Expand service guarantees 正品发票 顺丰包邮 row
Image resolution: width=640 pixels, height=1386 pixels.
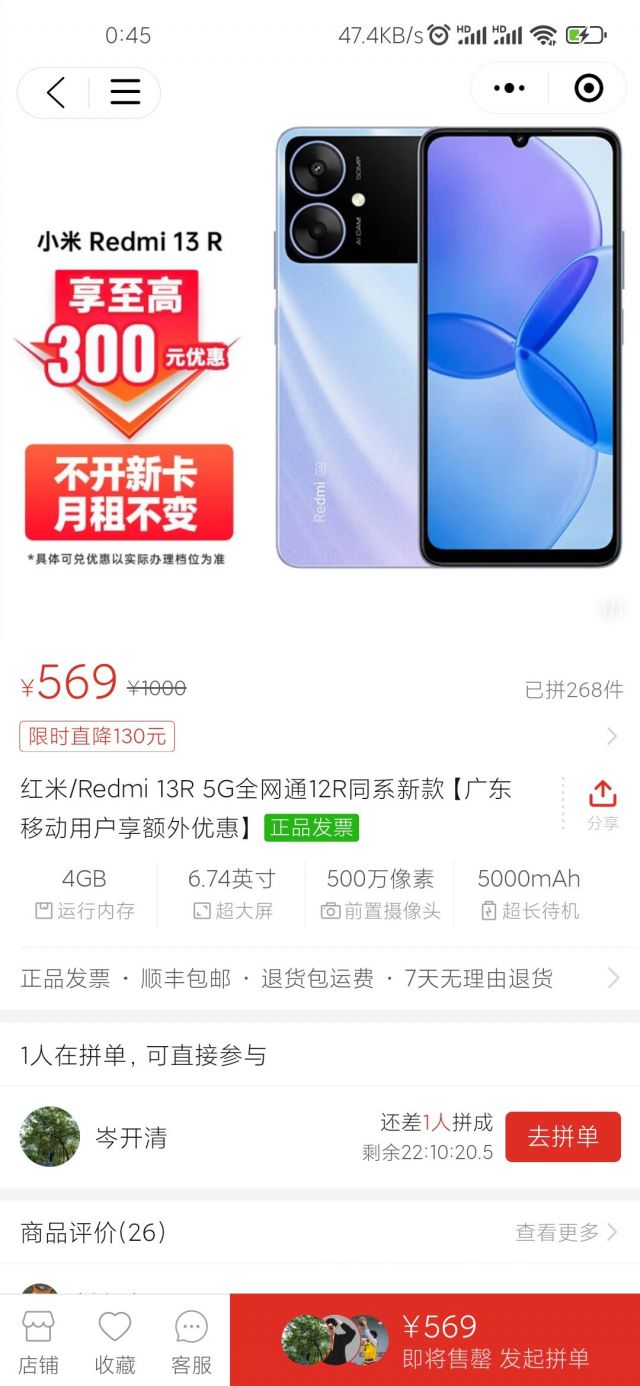[320, 978]
